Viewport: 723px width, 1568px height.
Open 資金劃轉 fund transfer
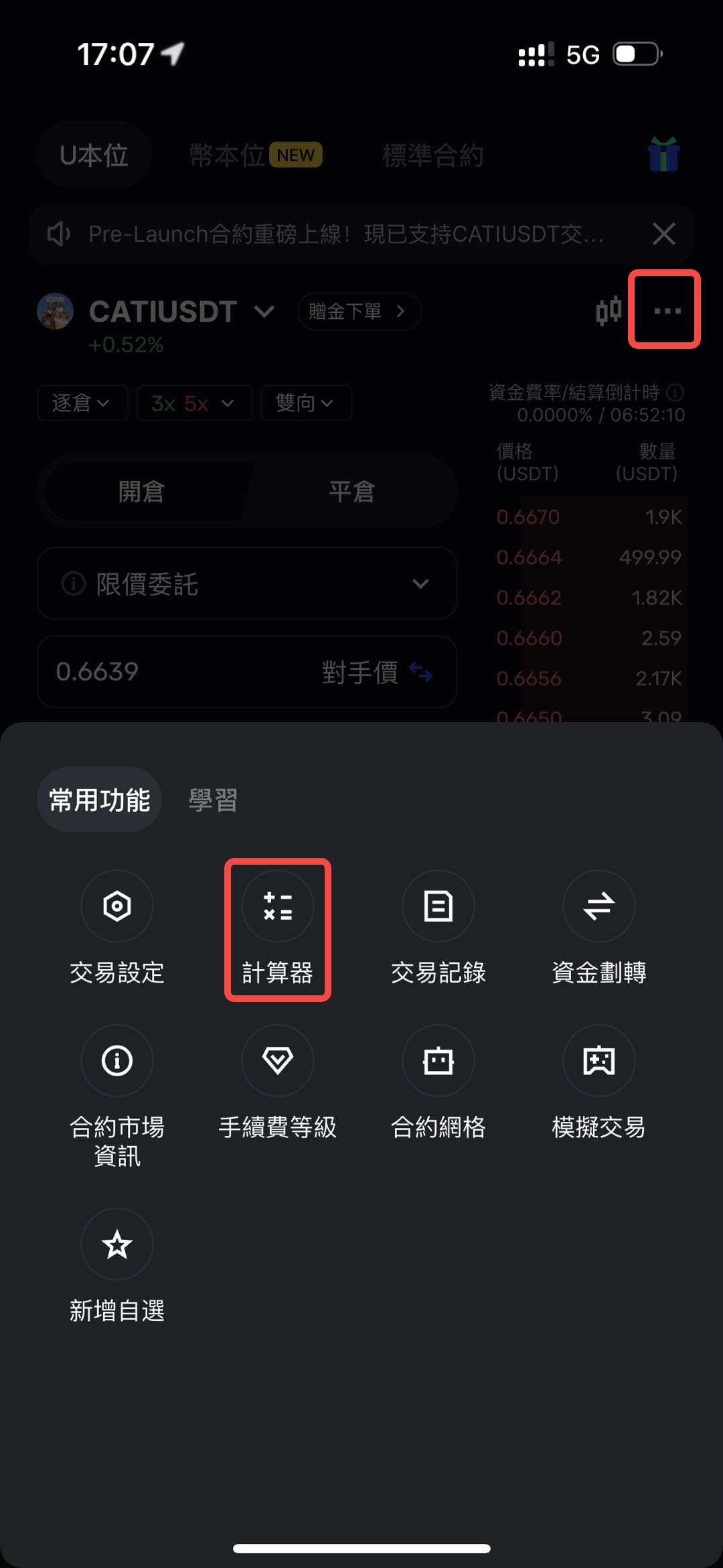pyautogui.click(x=599, y=907)
